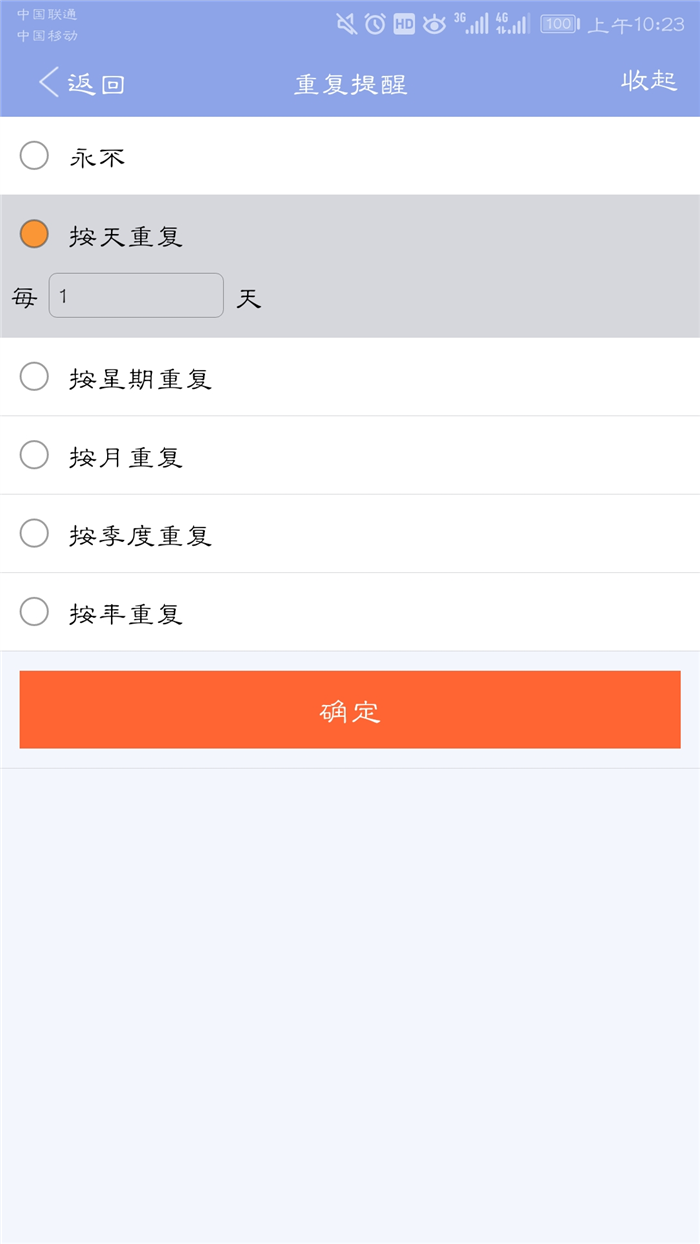Pick the 按年重复 option
Viewport: 700px width, 1244px height.
tap(350, 612)
